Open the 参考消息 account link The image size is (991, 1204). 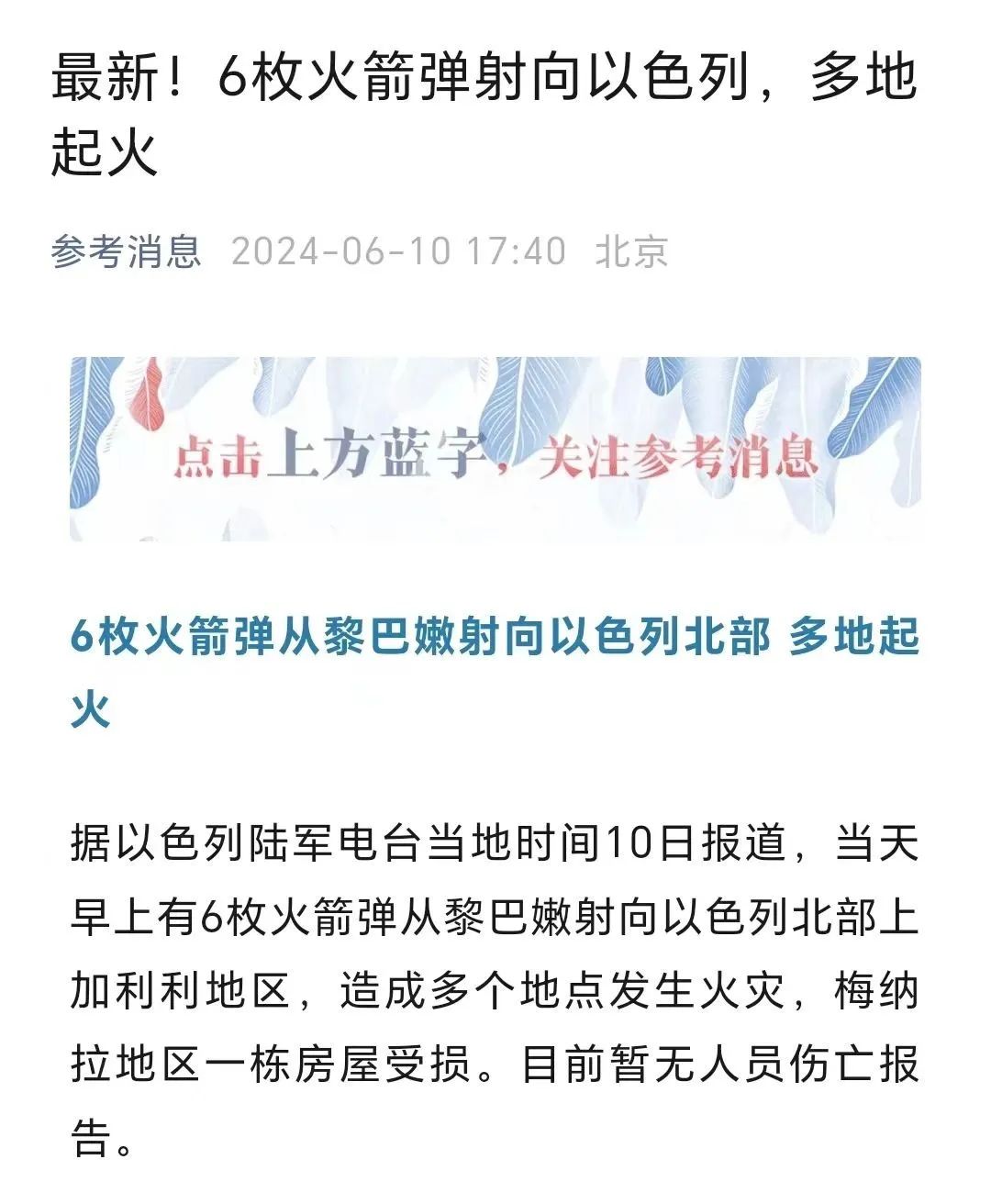coord(126,251)
